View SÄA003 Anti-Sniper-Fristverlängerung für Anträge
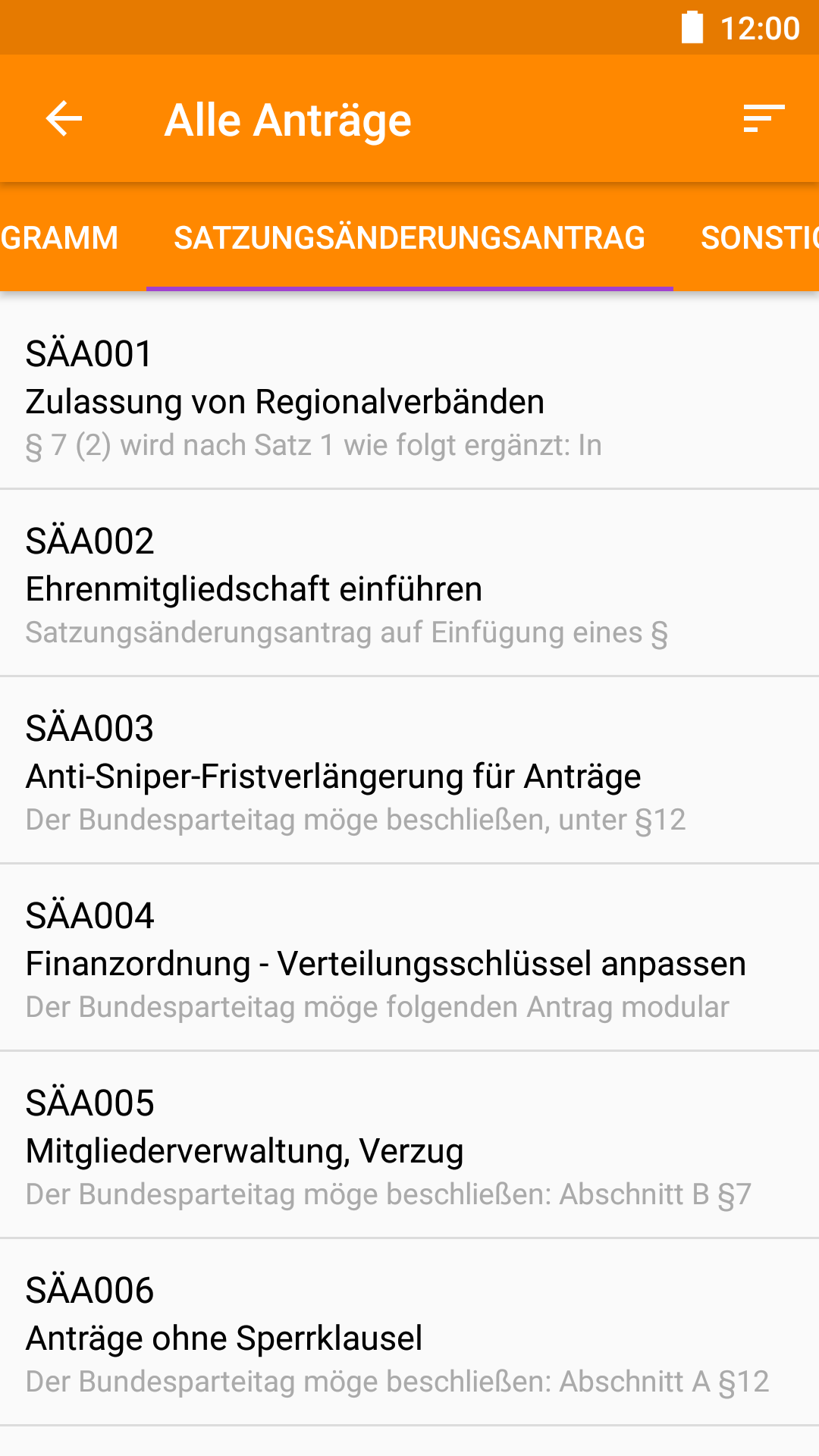819x1456 pixels. [x=409, y=773]
